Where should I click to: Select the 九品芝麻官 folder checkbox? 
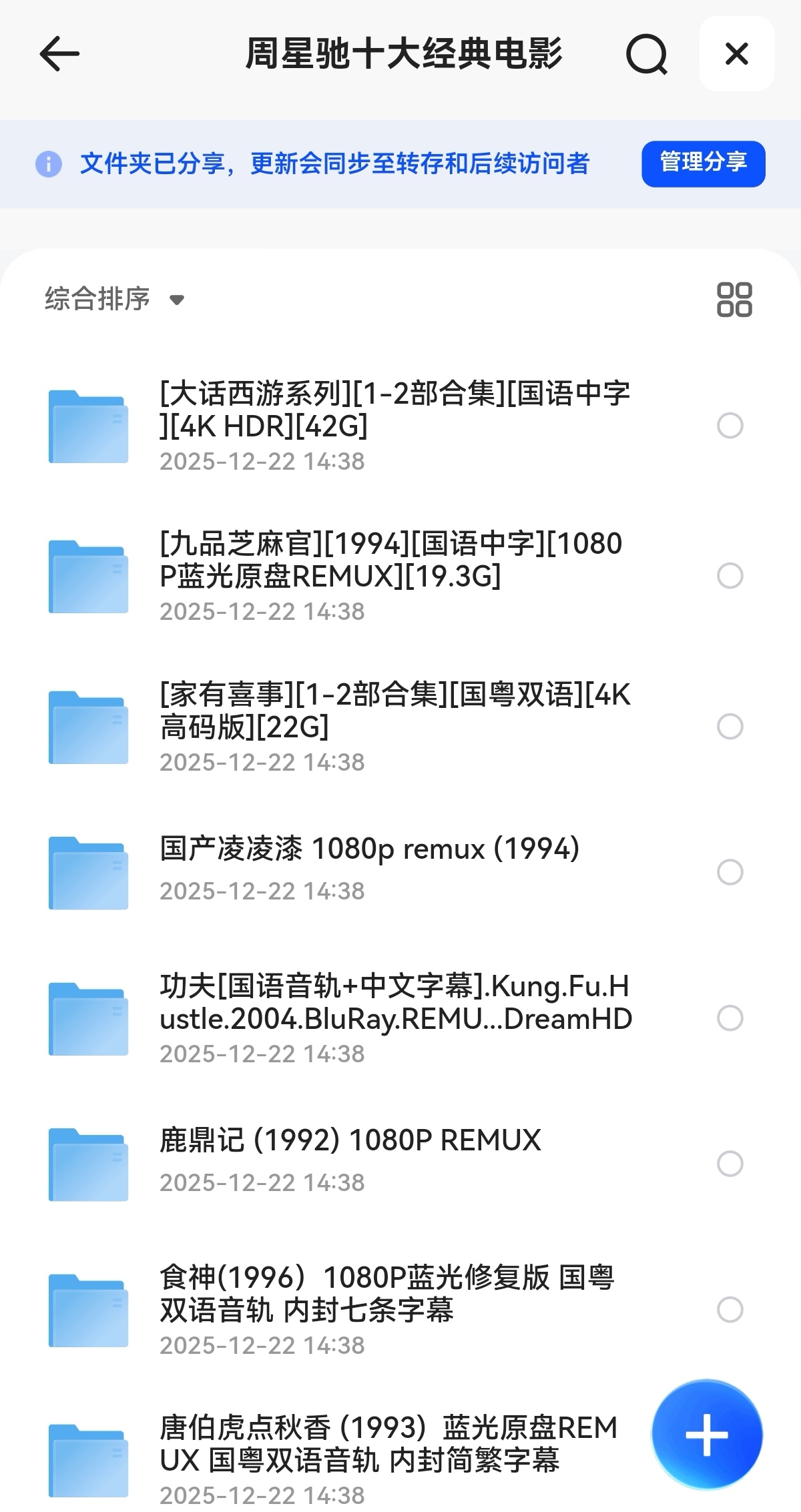(730, 576)
